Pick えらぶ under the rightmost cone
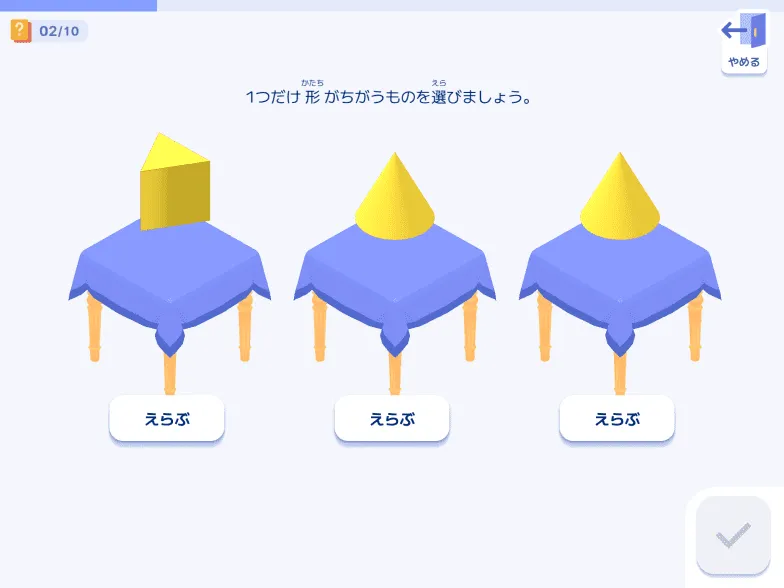 tap(617, 419)
